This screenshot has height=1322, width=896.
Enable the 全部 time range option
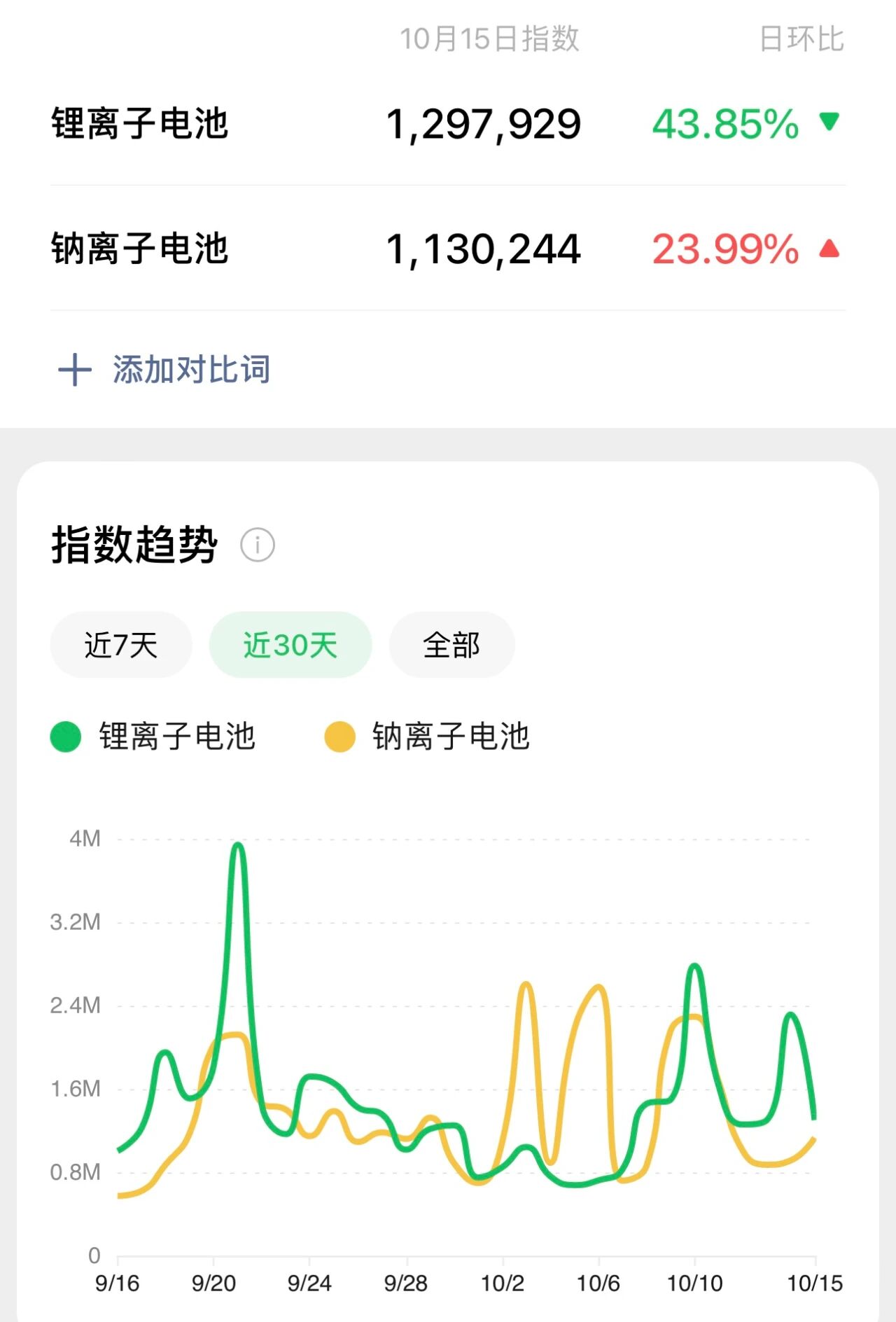pos(451,645)
